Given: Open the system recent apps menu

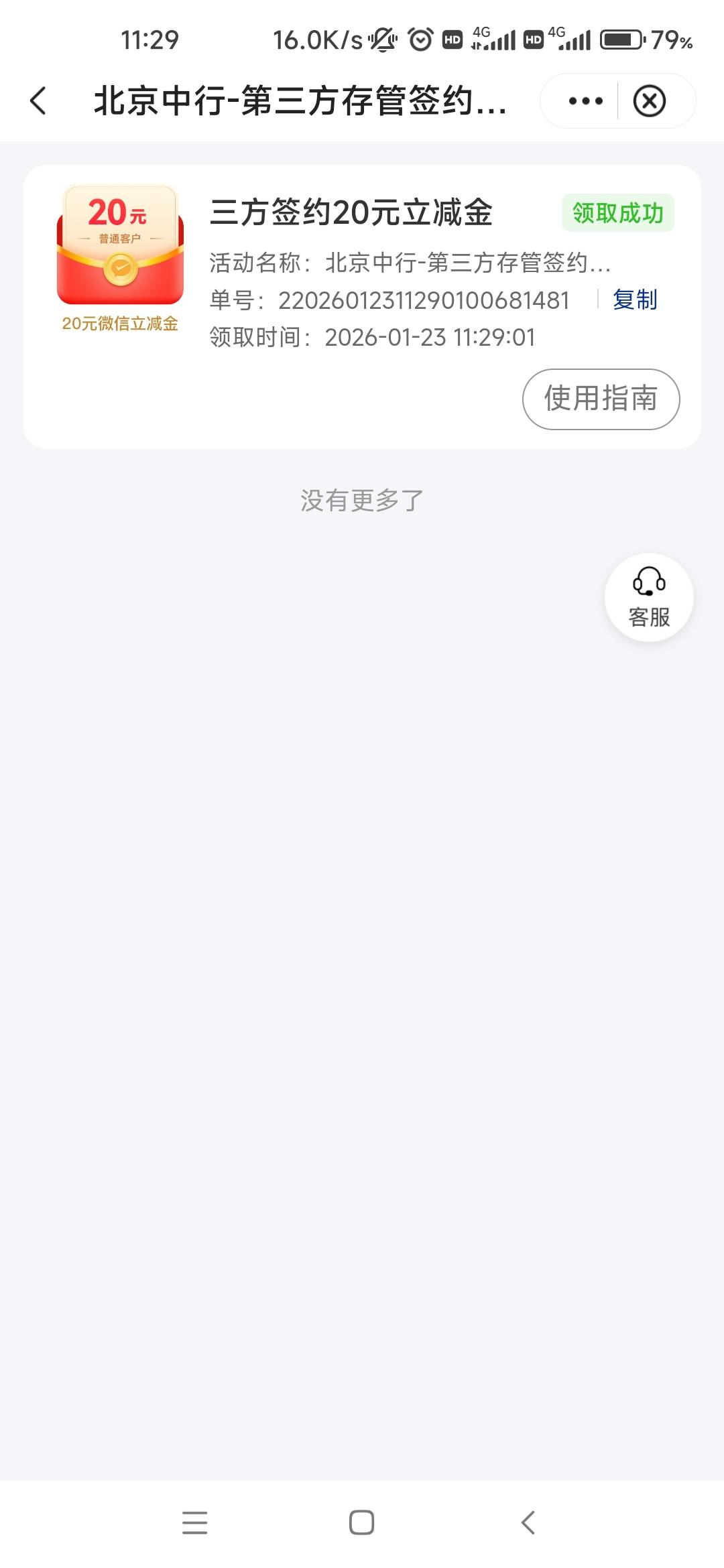Looking at the screenshot, I should tap(194, 1522).
